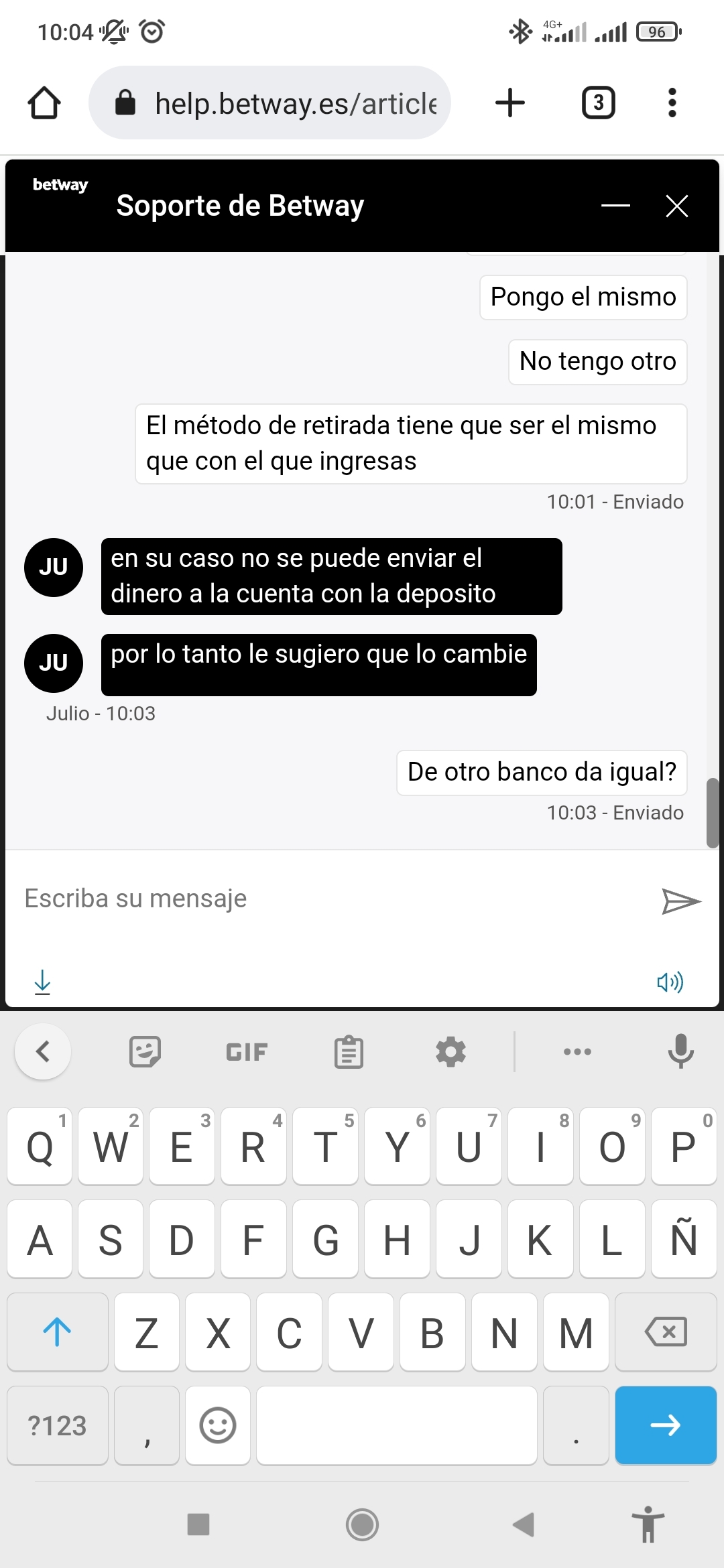Toggle chat sound notifications
The height and width of the screenshot is (1568, 724).
(670, 982)
